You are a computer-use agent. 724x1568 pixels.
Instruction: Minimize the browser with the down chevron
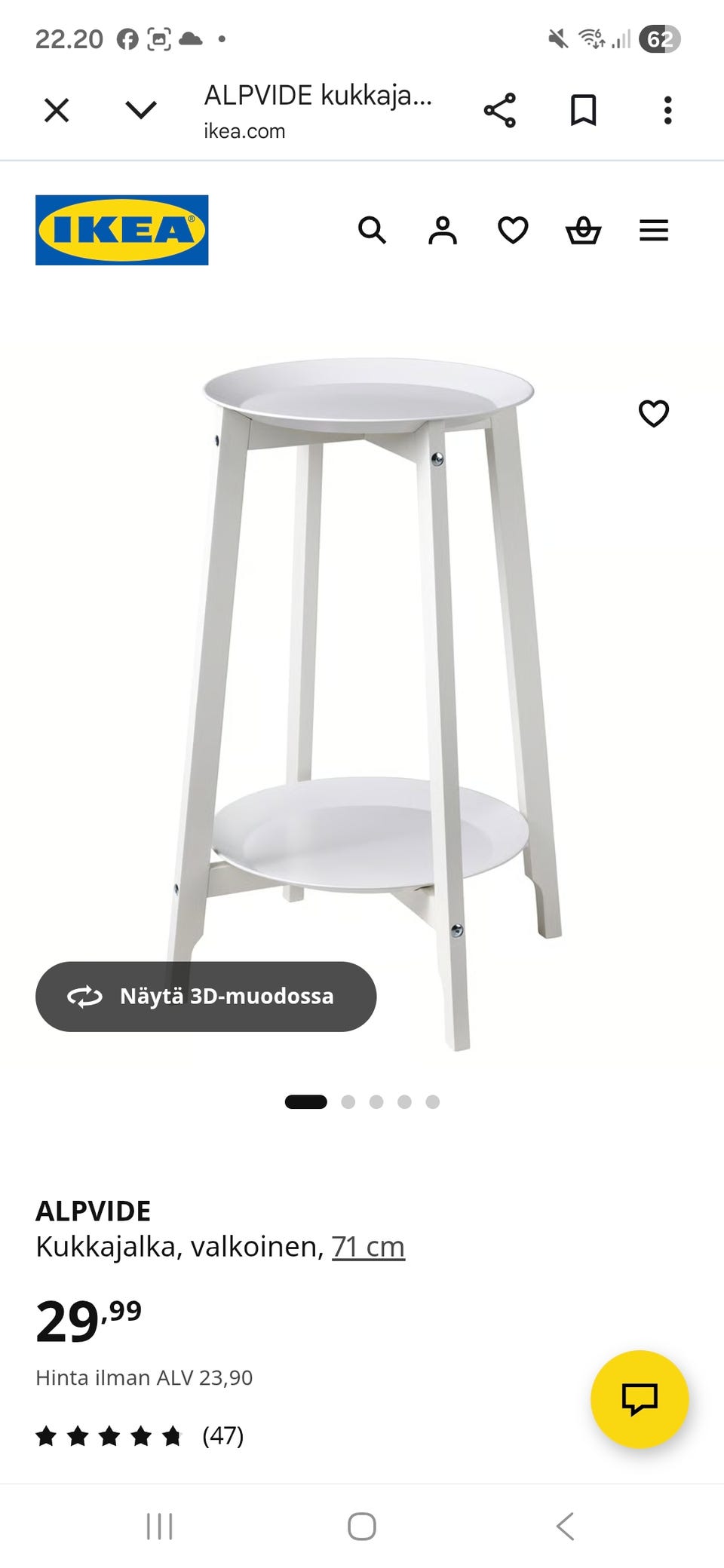[141, 111]
